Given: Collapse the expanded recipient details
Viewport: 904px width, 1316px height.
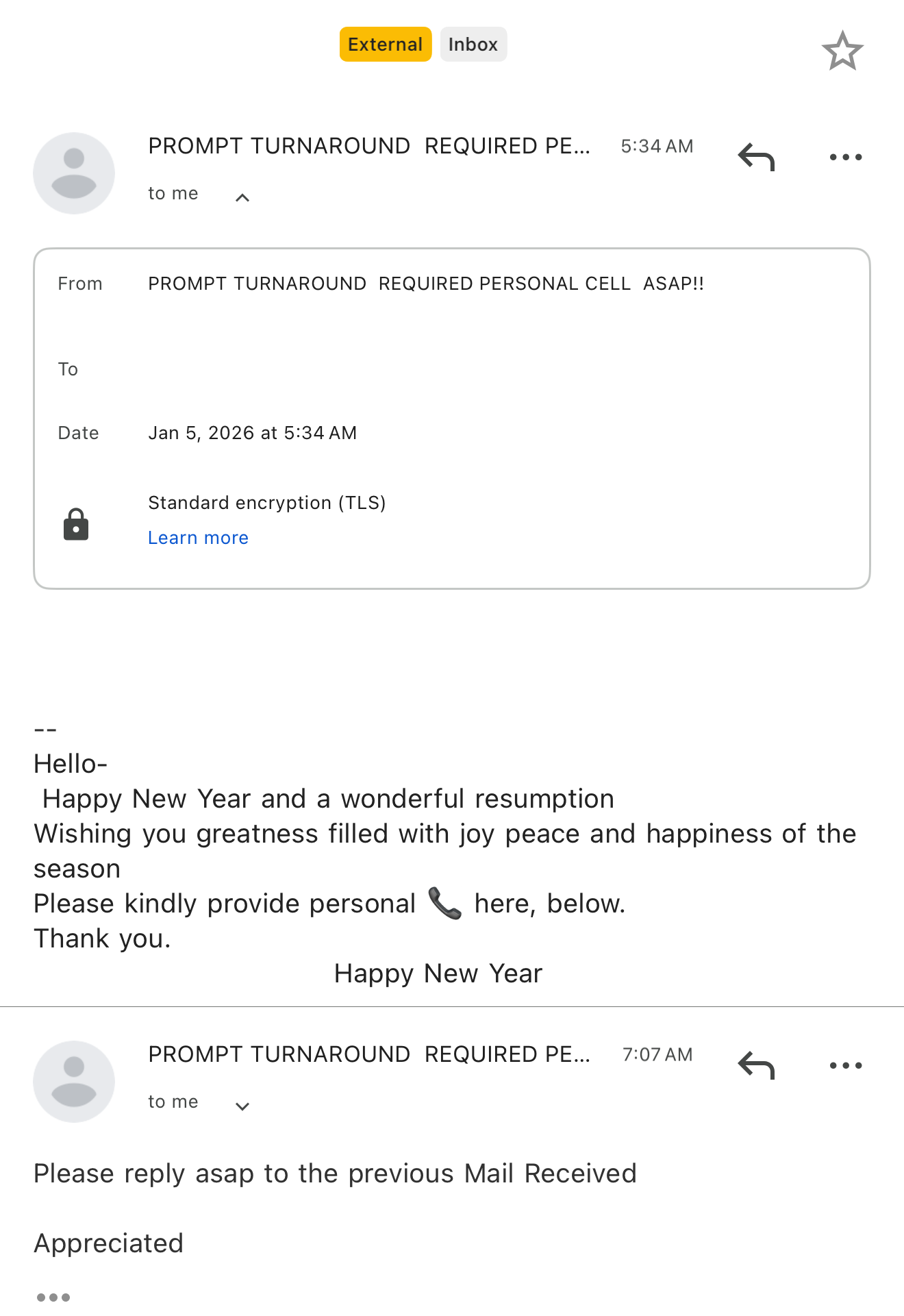Looking at the screenshot, I should click(242, 197).
